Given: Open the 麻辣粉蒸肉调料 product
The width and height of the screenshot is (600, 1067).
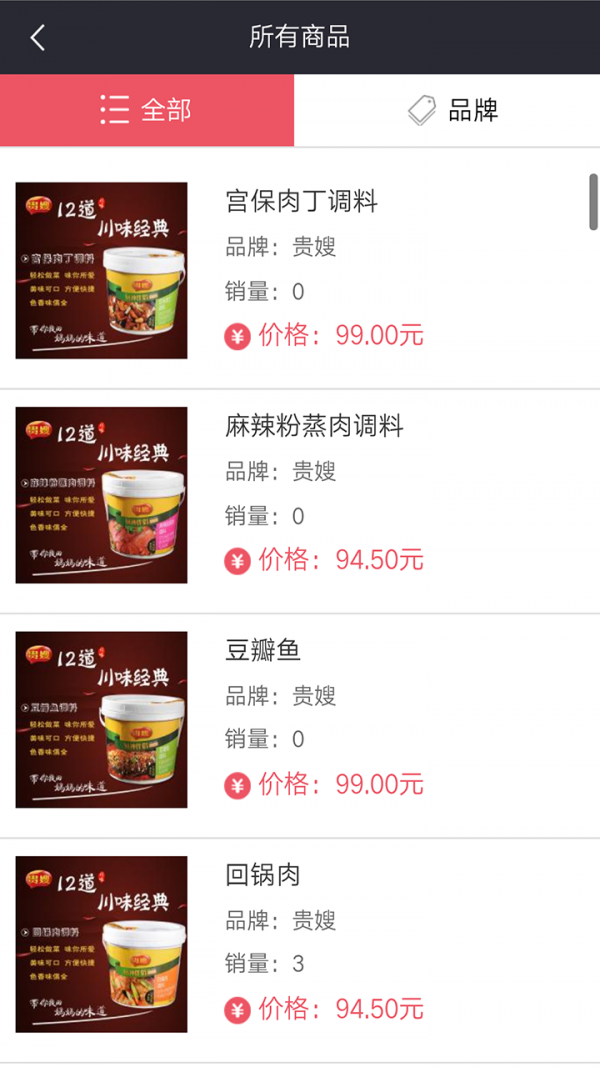Looking at the screenshot, I should [314, 427].
